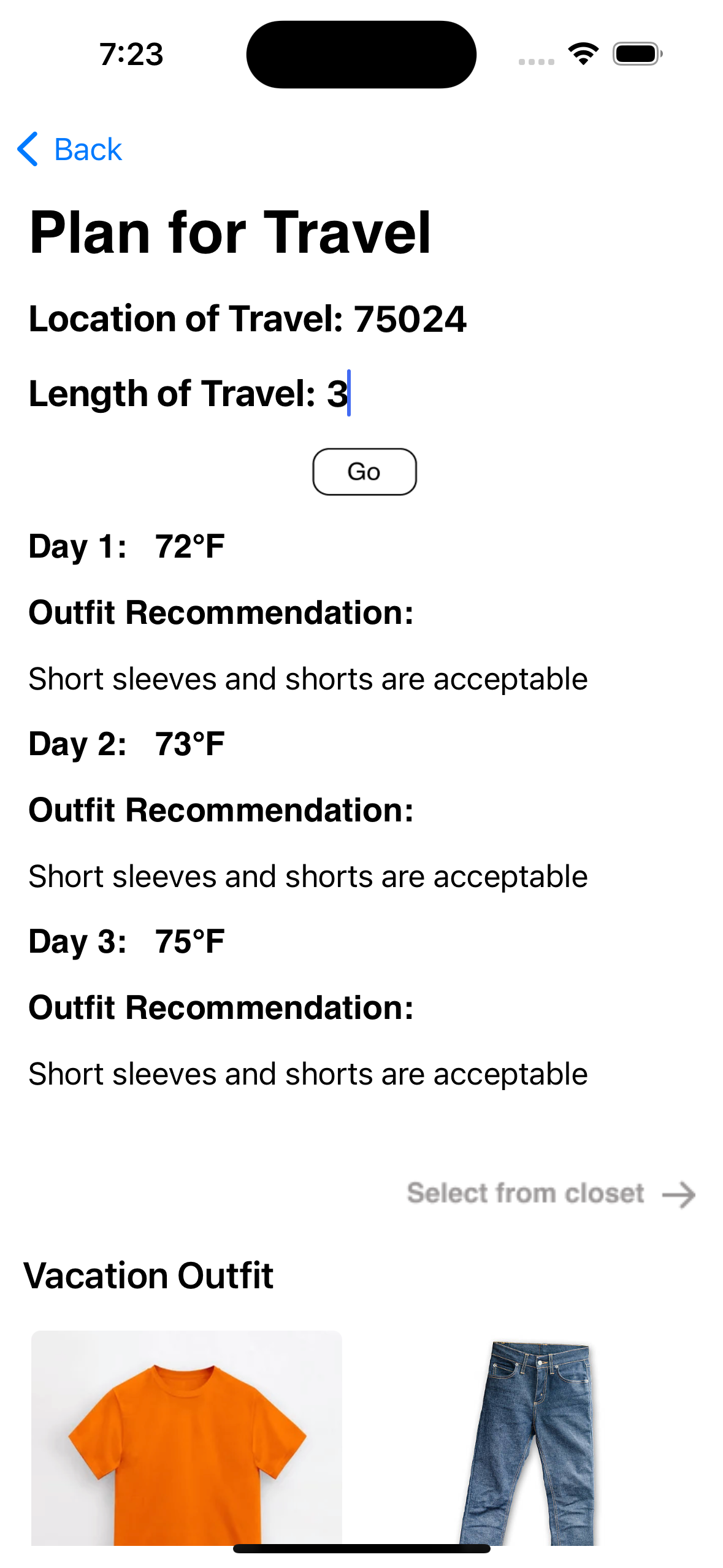
Task: Go back to the previous screen
Action: [x=70, y=149]
